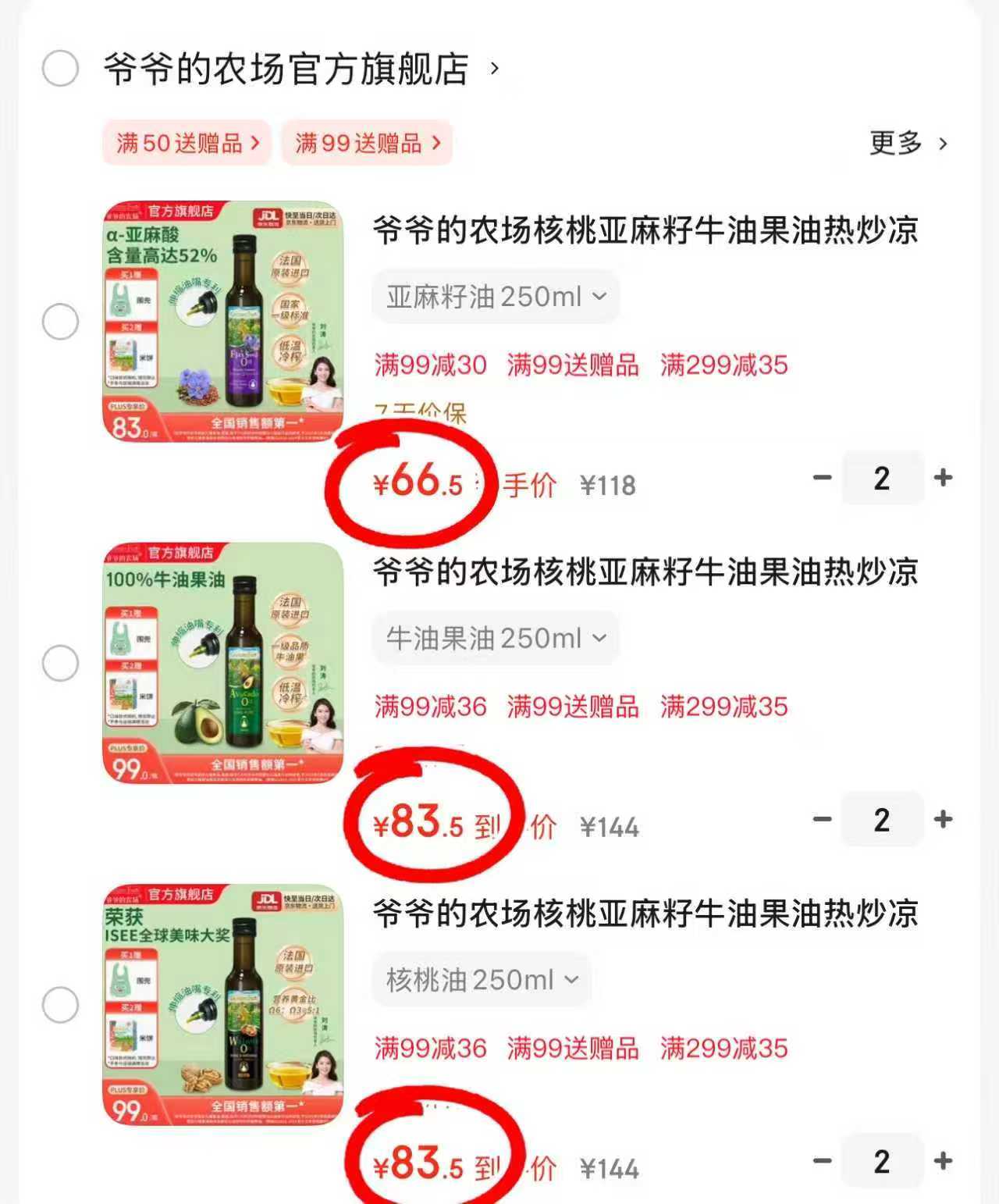Click the circled ¥66.5 price
999x1204 pixels.
pyautogui.click(x=418, y=483)
